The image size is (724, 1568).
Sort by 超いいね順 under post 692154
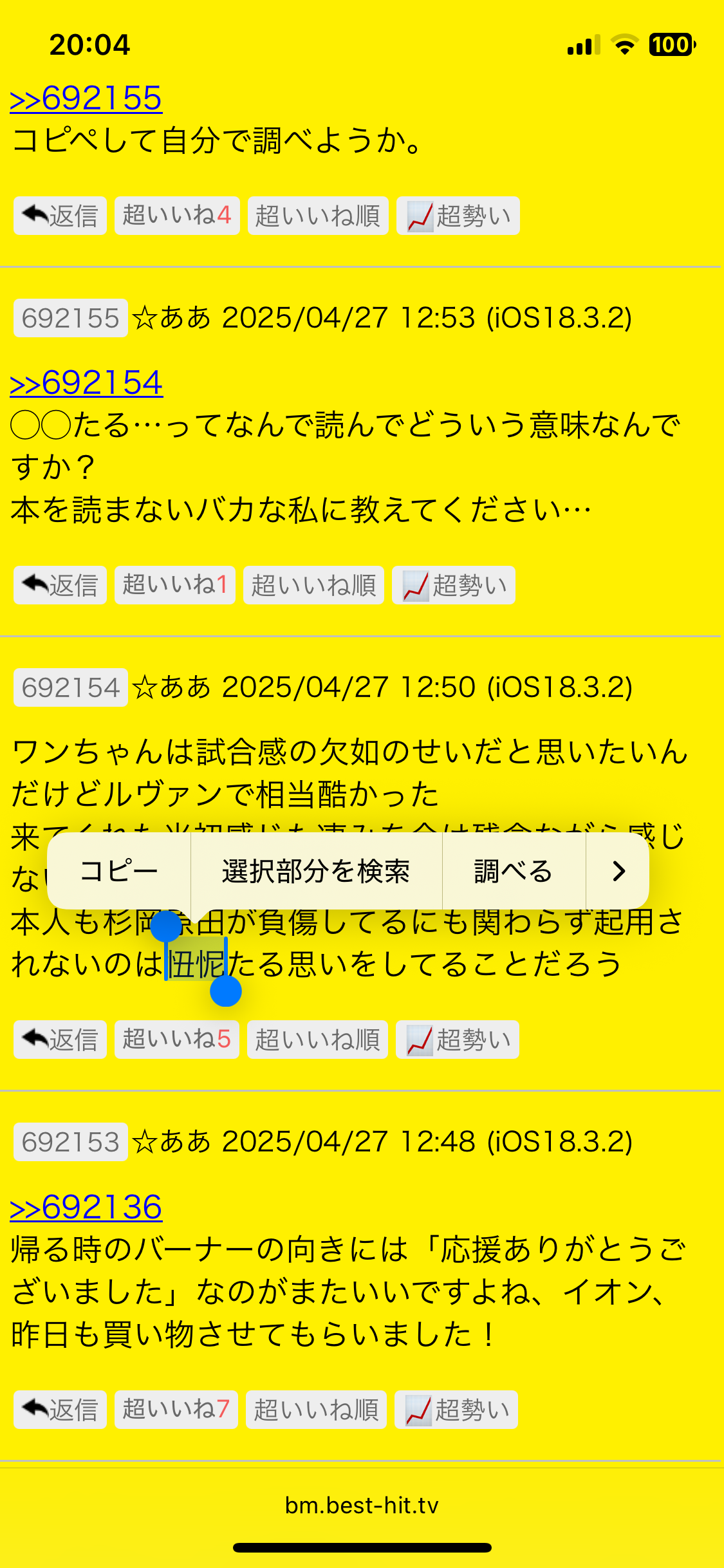click(317, 1040)
